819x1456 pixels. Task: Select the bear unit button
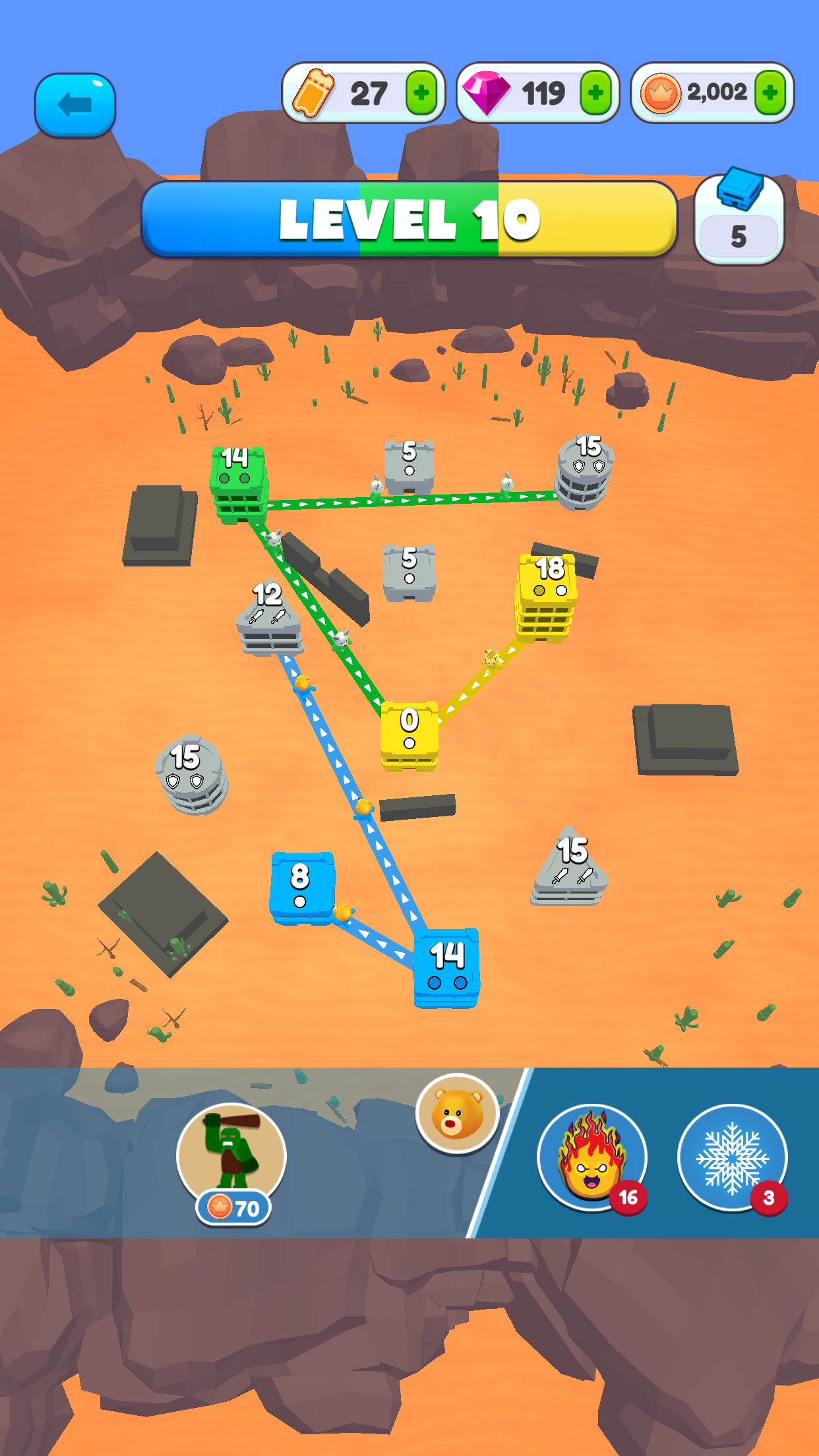click(458, 1114)
